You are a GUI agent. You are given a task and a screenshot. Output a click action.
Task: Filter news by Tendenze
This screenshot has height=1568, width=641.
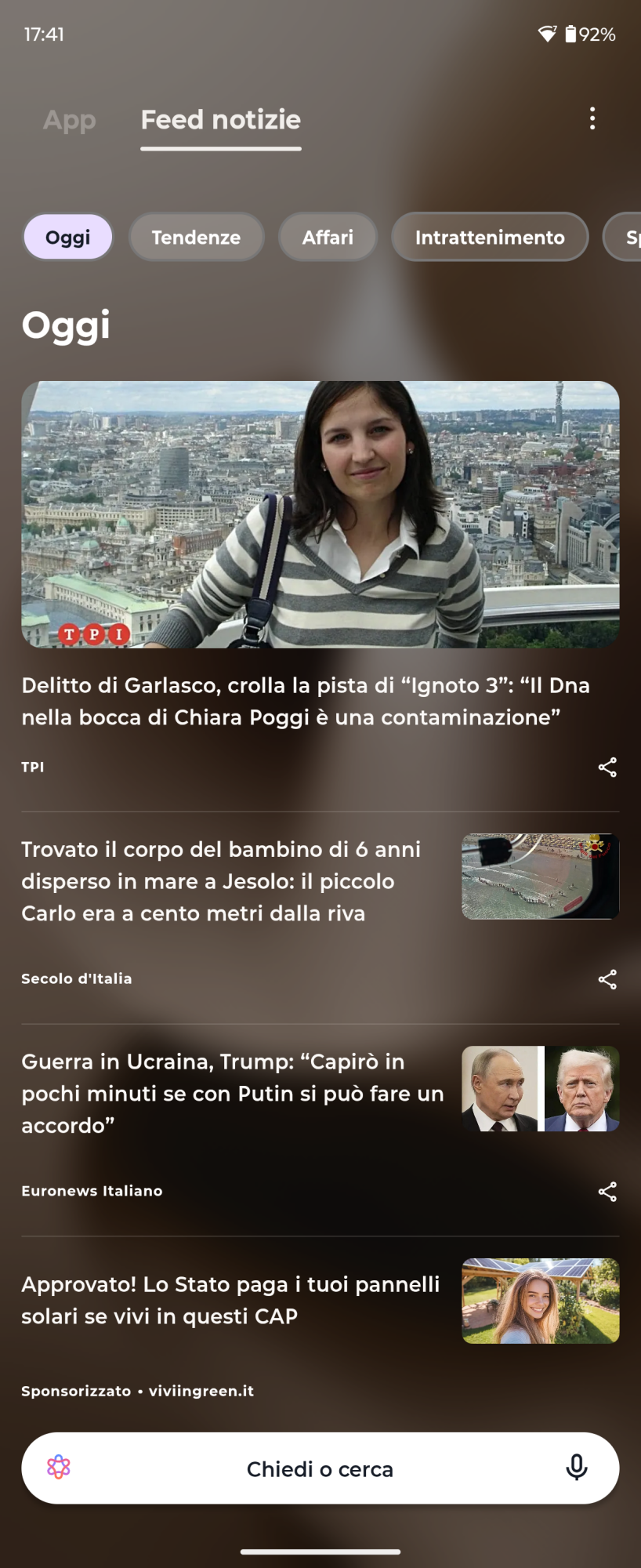click(x=196, y=237)
